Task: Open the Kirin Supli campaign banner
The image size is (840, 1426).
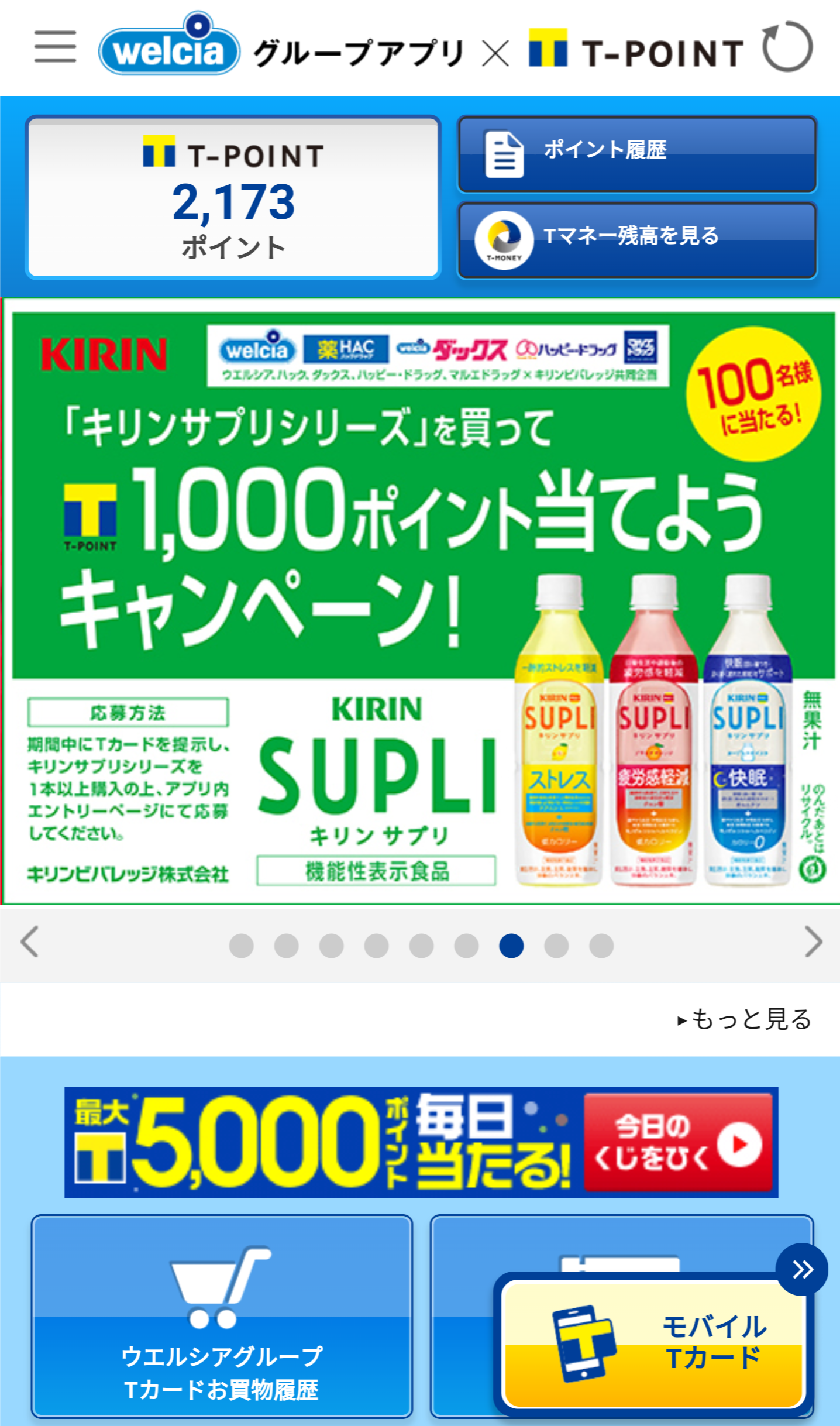Action: [x=421, y=601]
